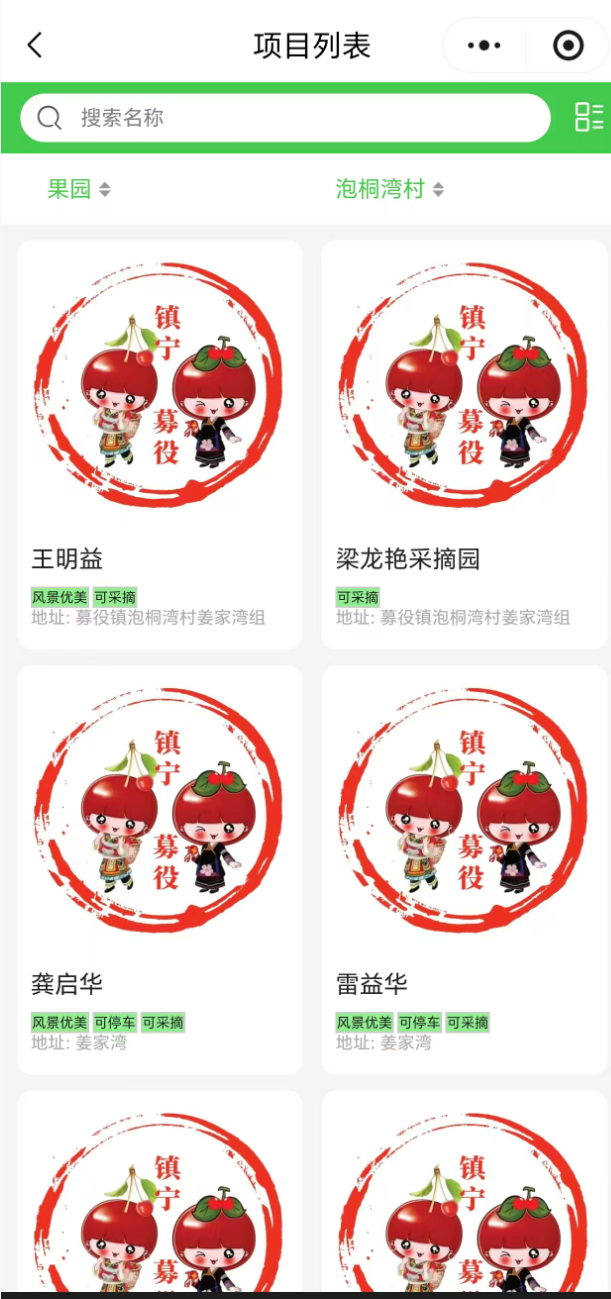The height and width of the screenshot is (1299, 611).
Task: Close the mini program via the circle button
Action: pos(568,45)
